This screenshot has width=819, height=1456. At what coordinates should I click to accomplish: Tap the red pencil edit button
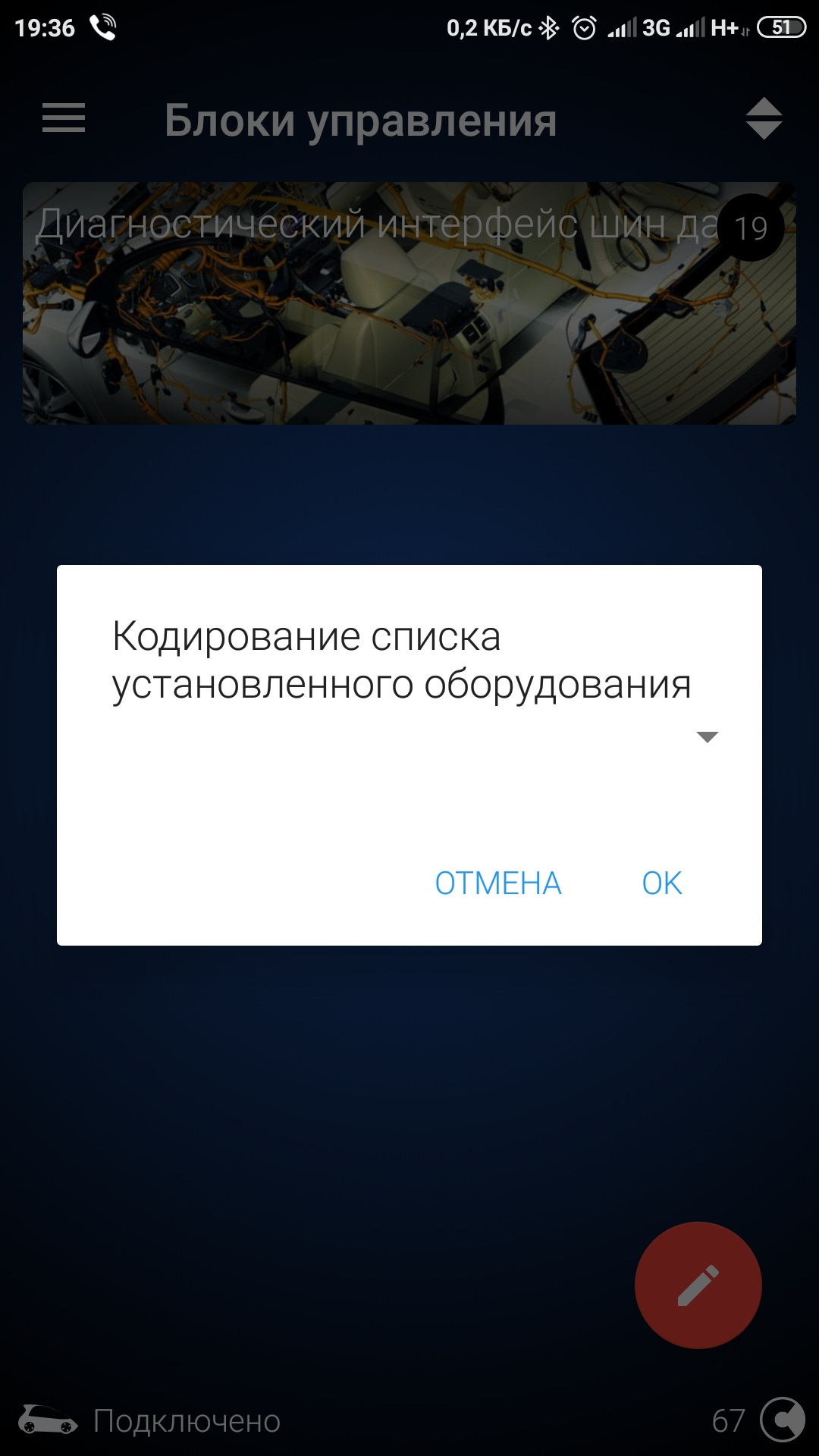tap(698, 1285)
